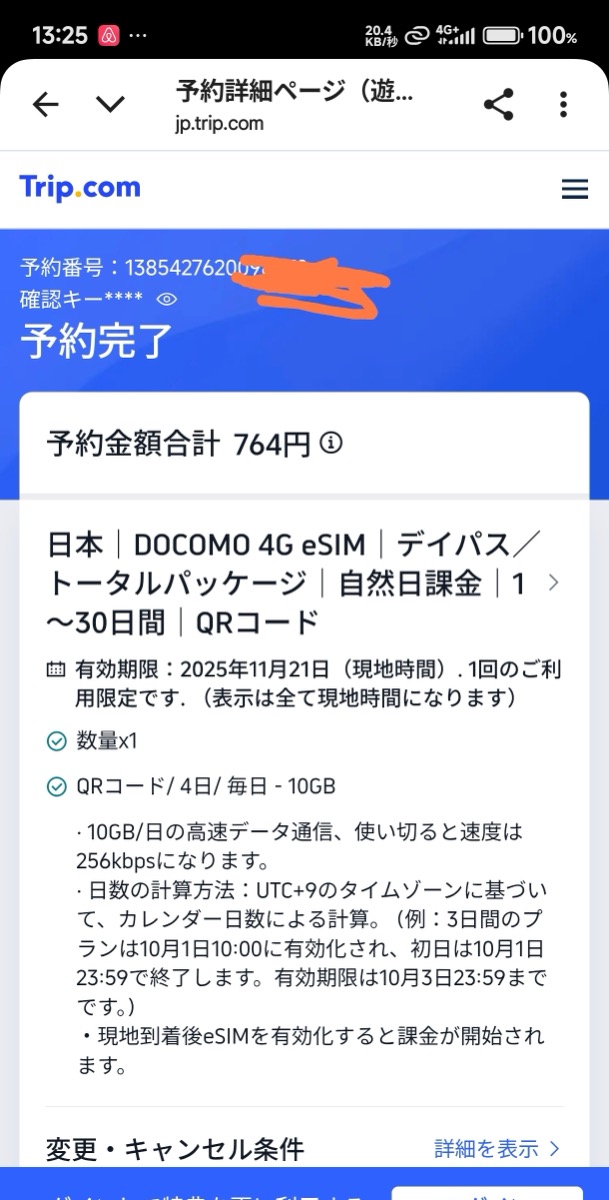Collapse the browser tab with down chevron
Screen dimensions: 609x1200
click(x=110, y=104)
